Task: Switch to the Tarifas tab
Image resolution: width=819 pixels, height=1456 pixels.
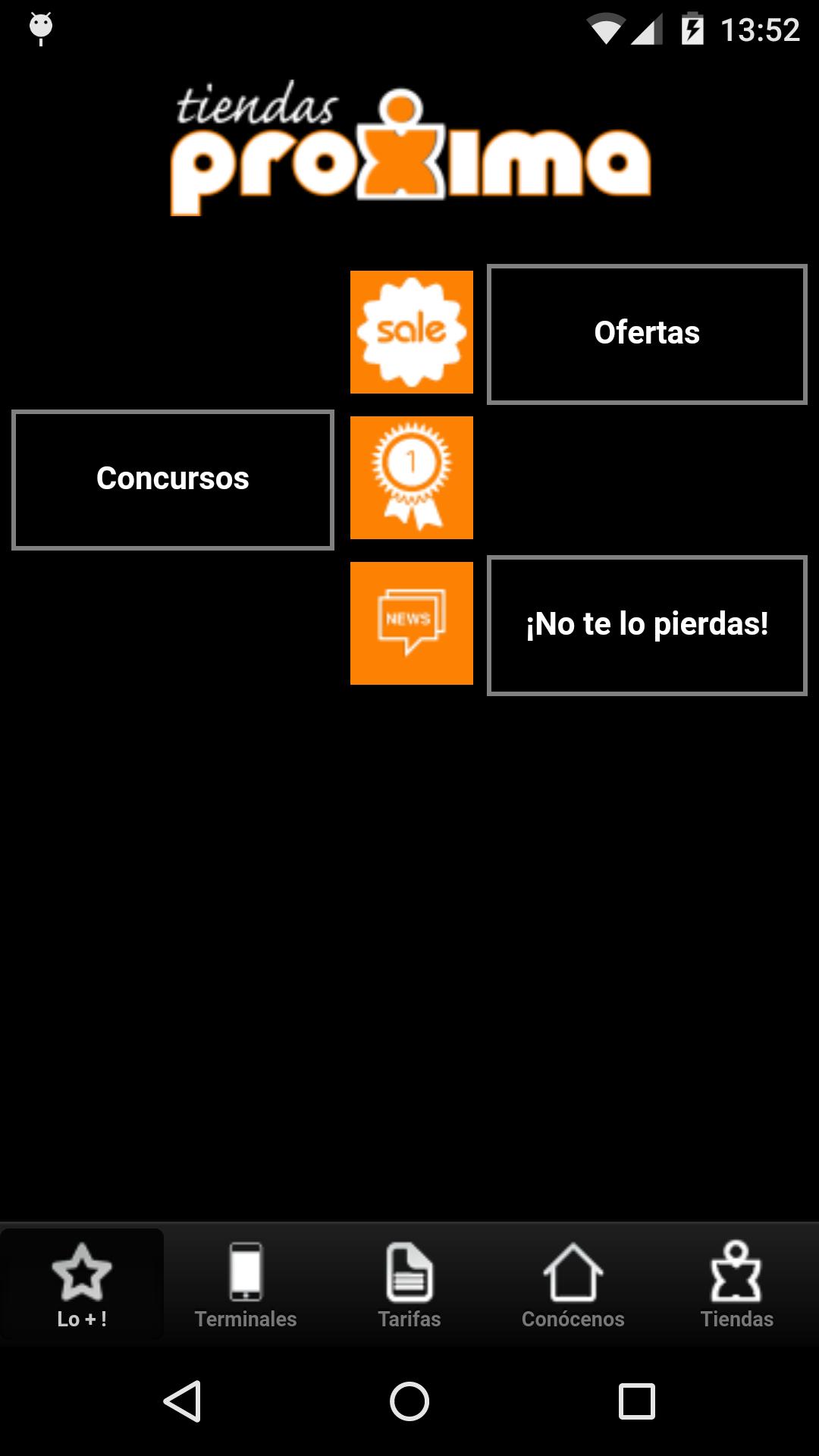Action: click(409, 1285)
